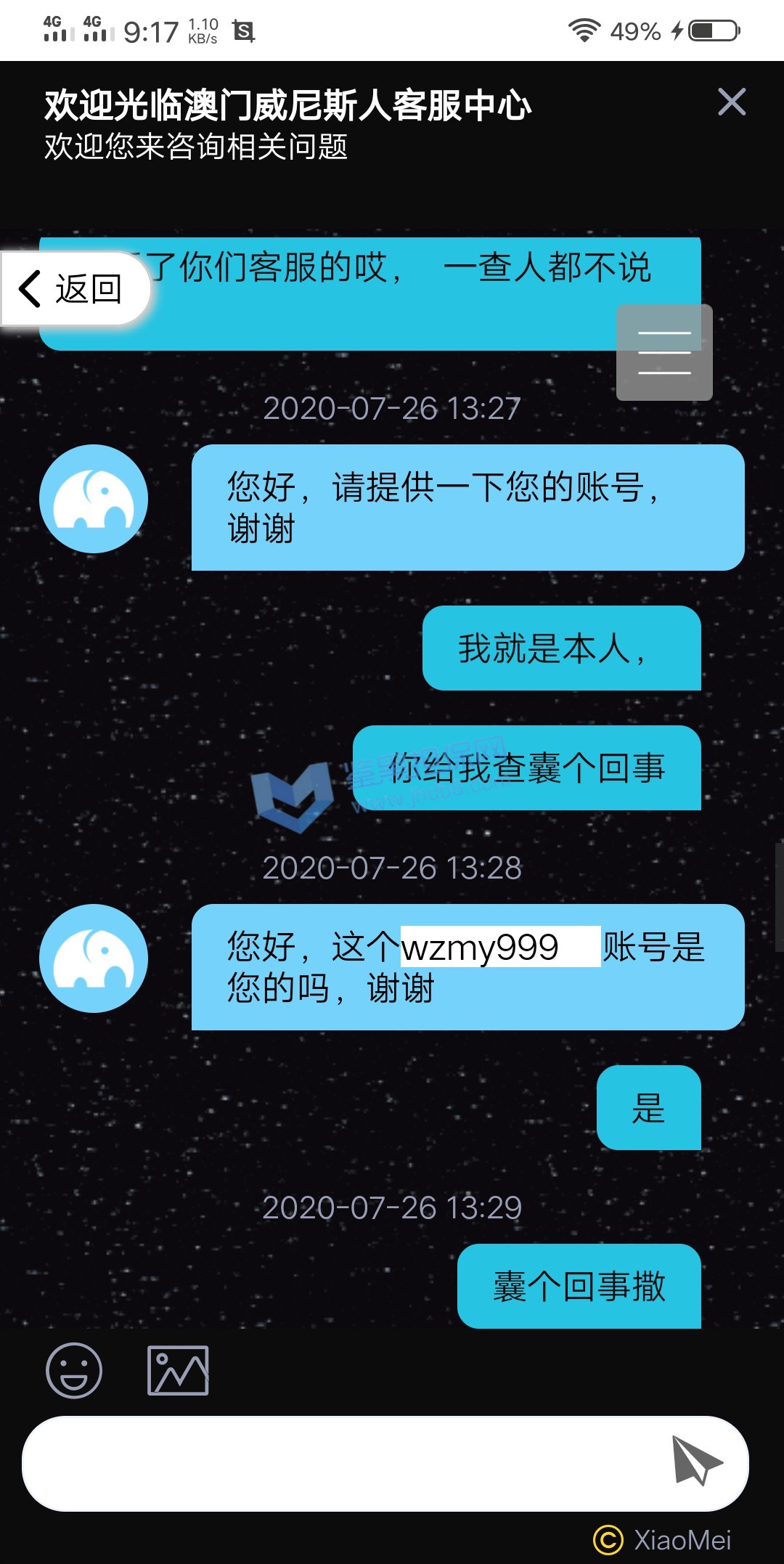
Task: Close the customer service chat window
Action: (x=731, y=102)
